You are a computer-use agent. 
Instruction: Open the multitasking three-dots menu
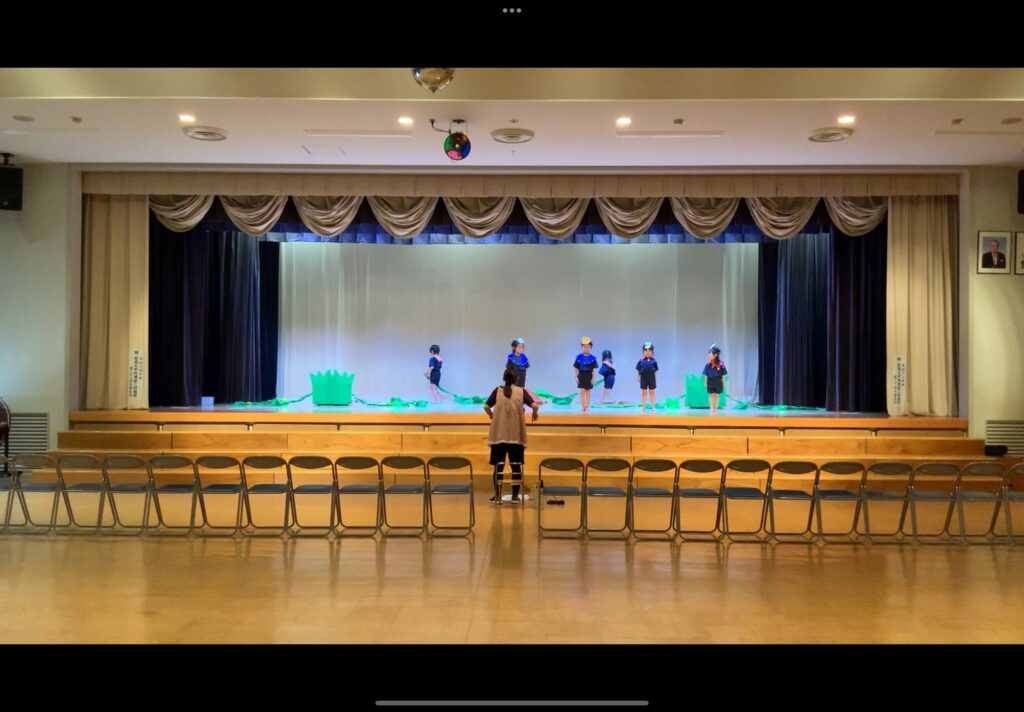(512, 10)
